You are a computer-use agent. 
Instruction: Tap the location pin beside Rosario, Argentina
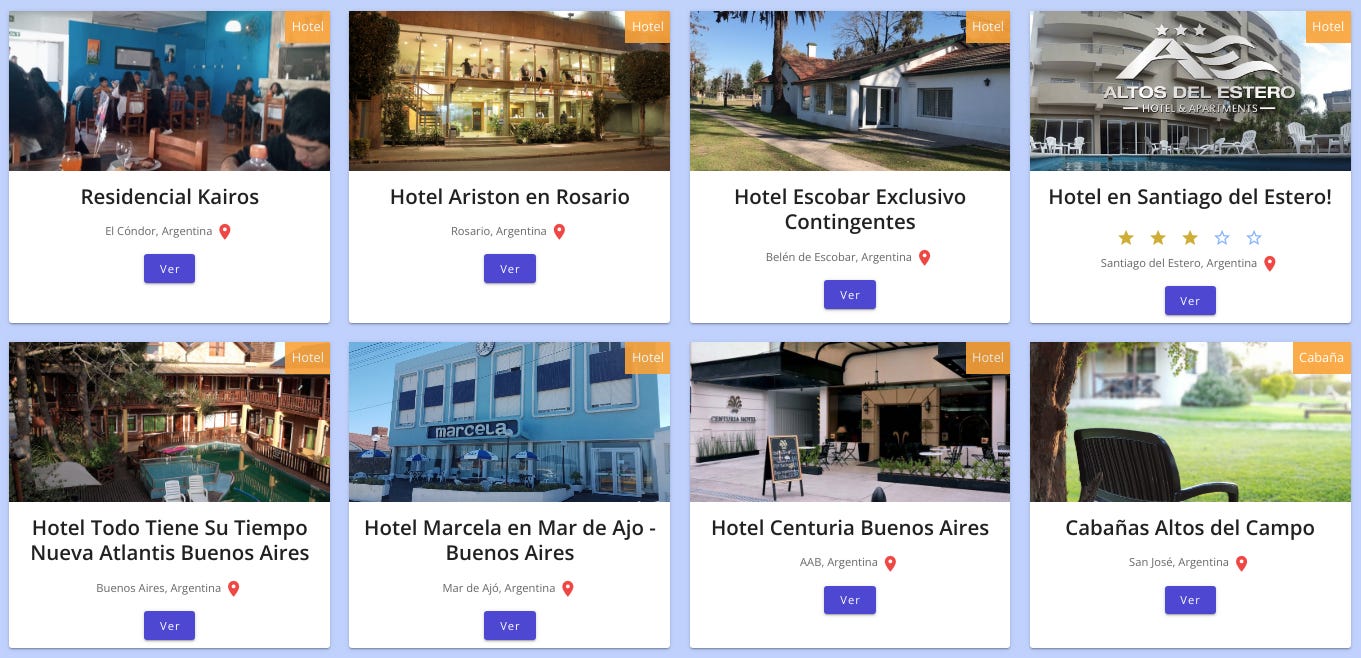(559, 232)
